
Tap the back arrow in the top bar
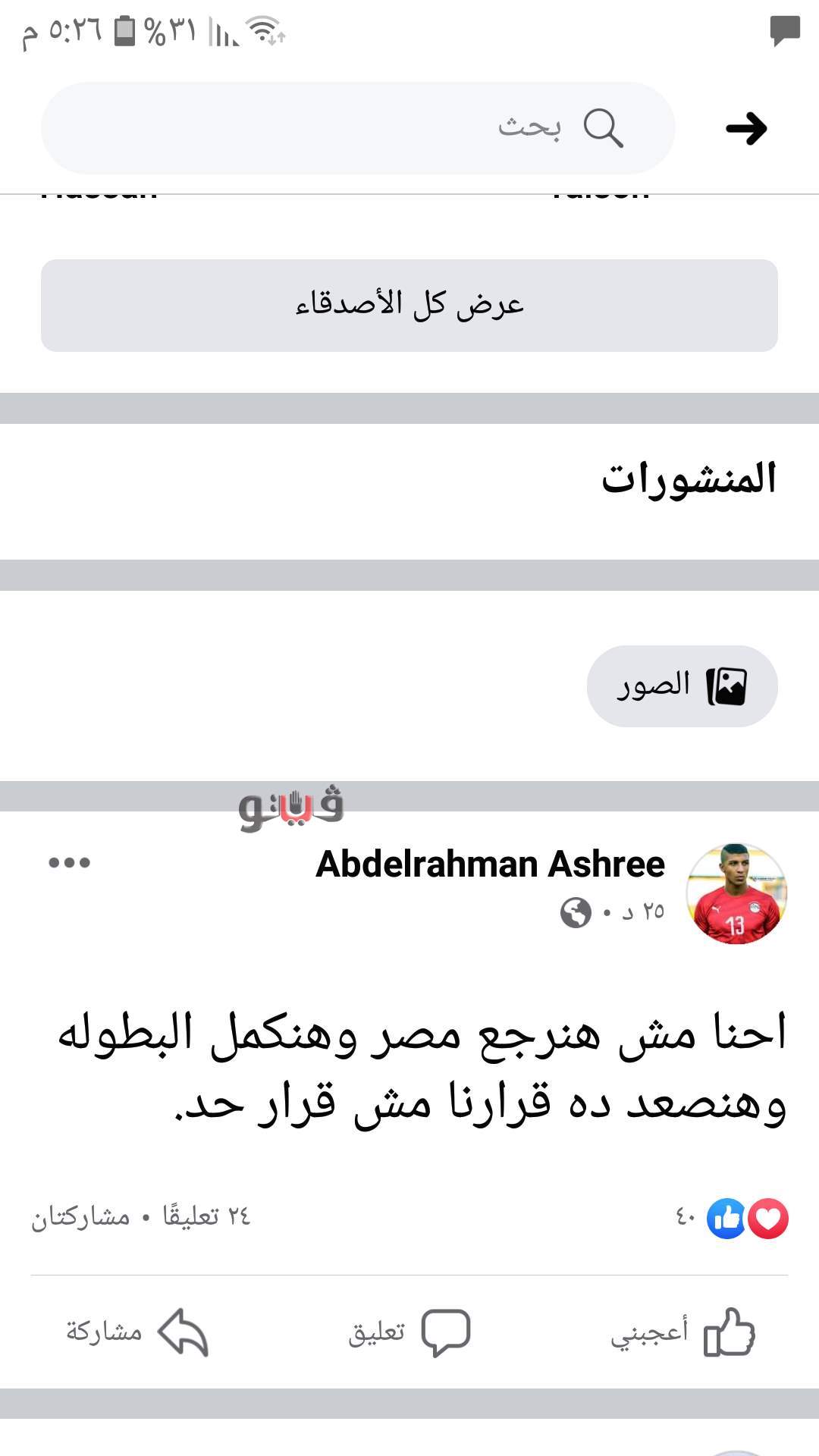click(x=746, y=128)
